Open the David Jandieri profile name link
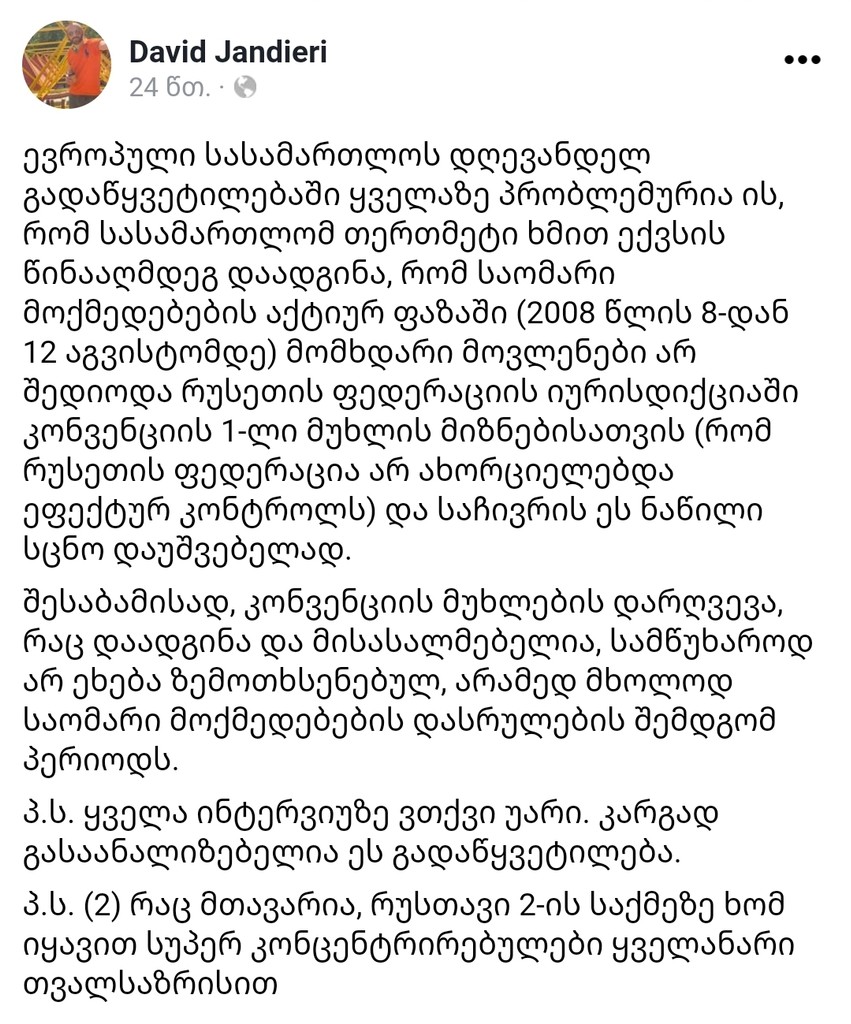The height and width of the screenshot is (1024, 851). (227, 51)
